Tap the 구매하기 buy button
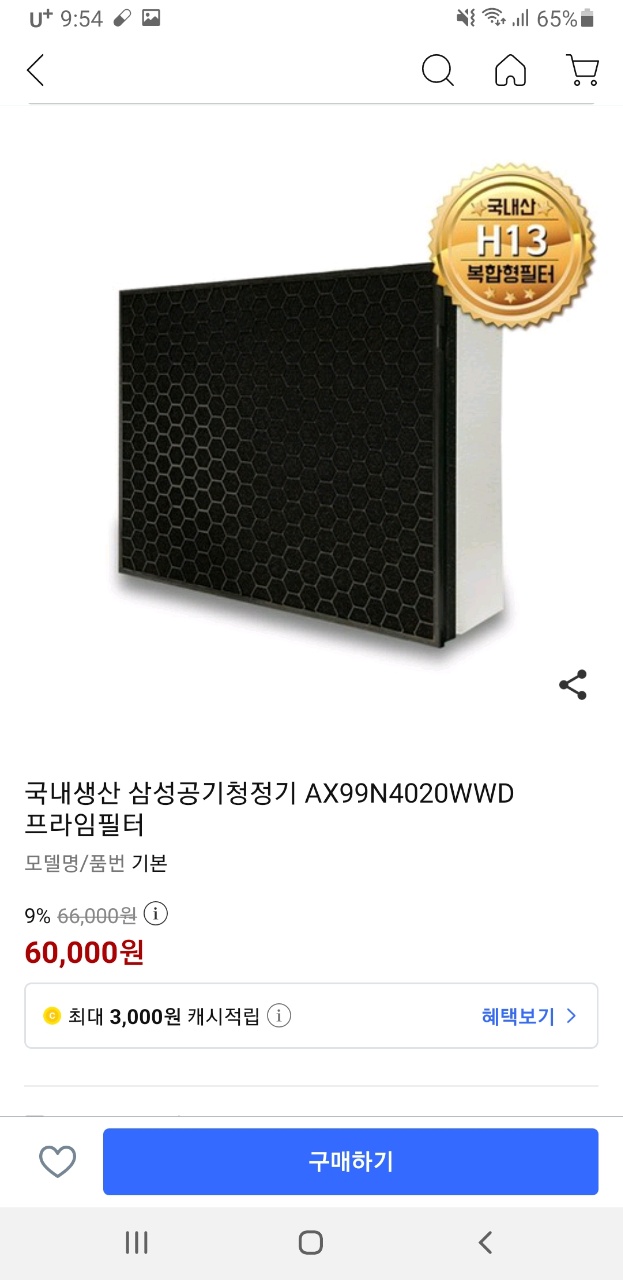 [350, 1161]
